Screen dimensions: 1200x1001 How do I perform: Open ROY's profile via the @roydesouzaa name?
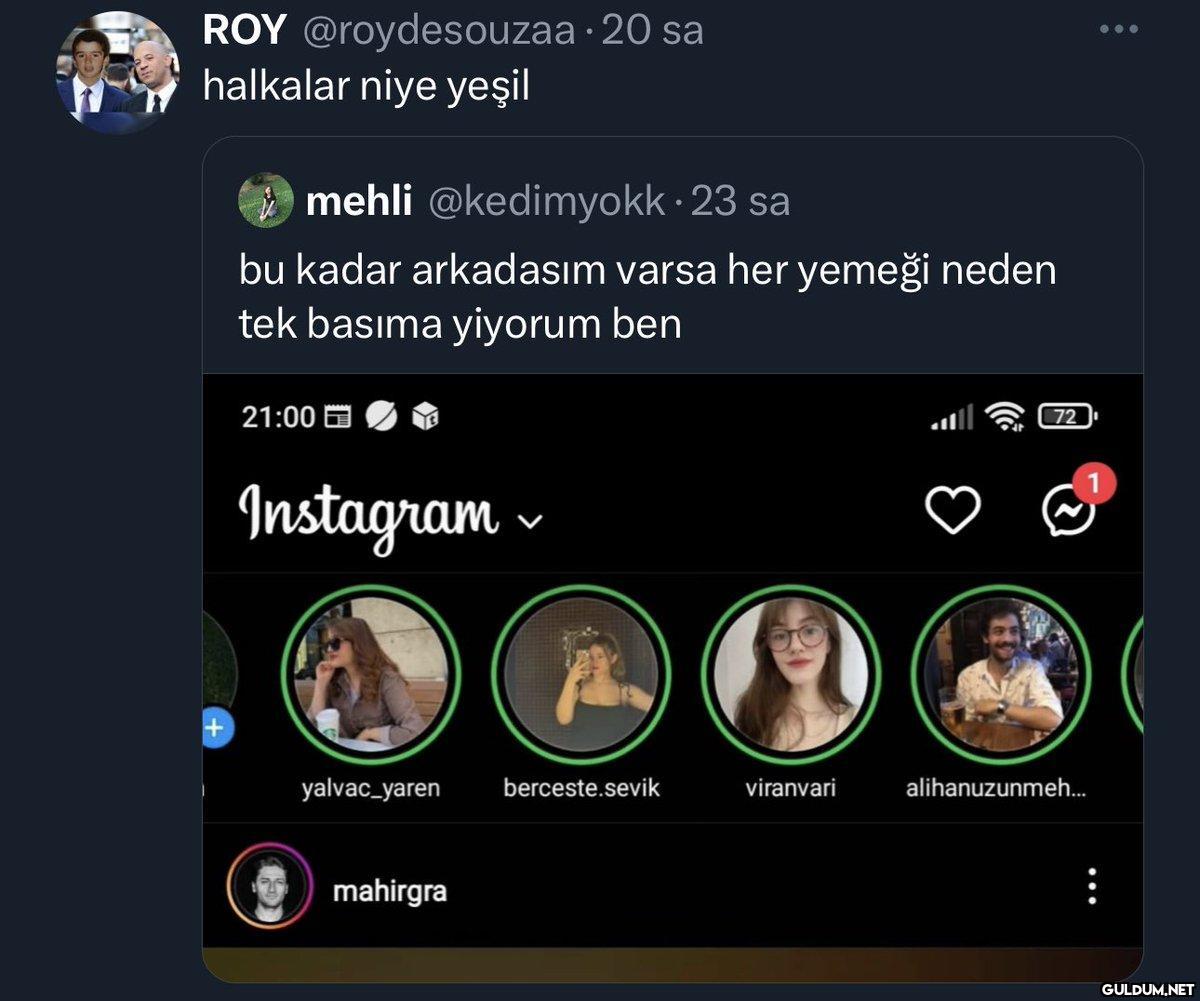coord(438,31)
